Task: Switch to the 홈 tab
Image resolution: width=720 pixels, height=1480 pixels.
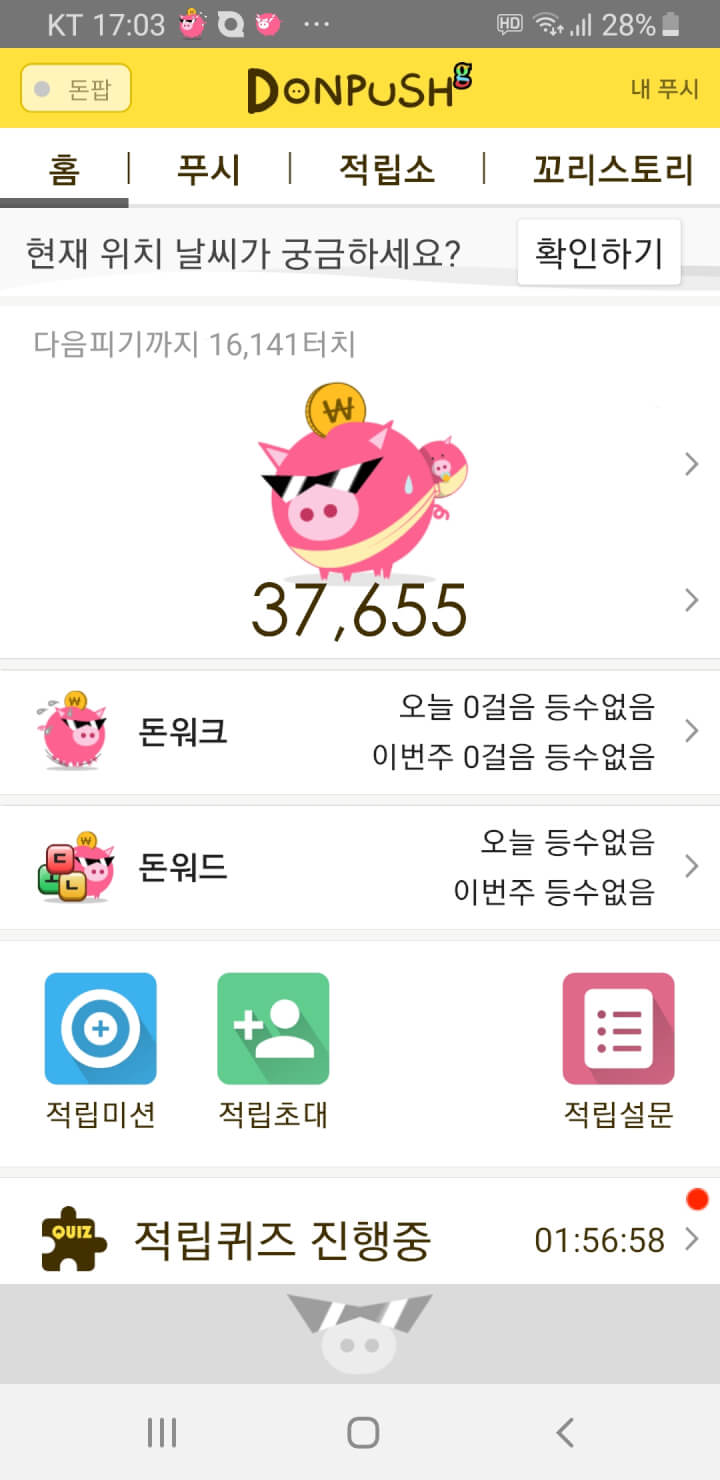Action: (x=63, y=169)
